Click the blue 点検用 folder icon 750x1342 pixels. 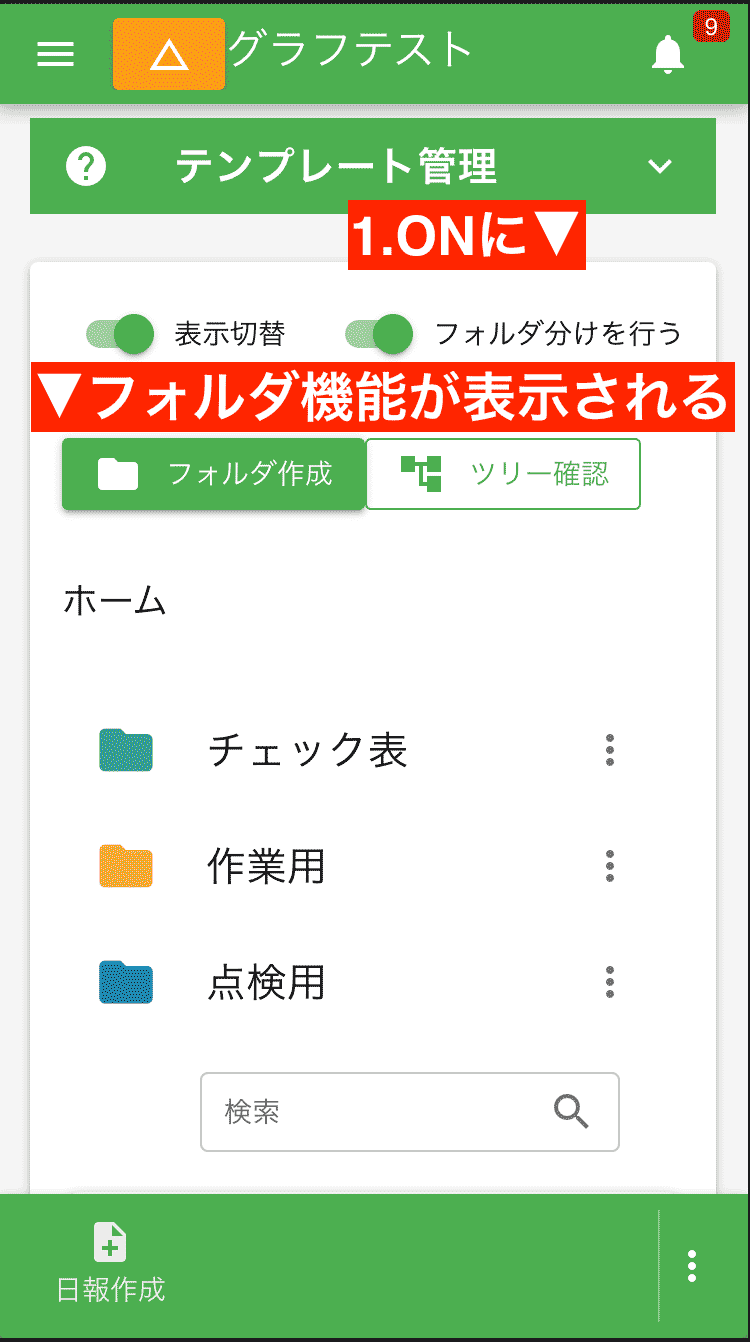tap(125, 982)
